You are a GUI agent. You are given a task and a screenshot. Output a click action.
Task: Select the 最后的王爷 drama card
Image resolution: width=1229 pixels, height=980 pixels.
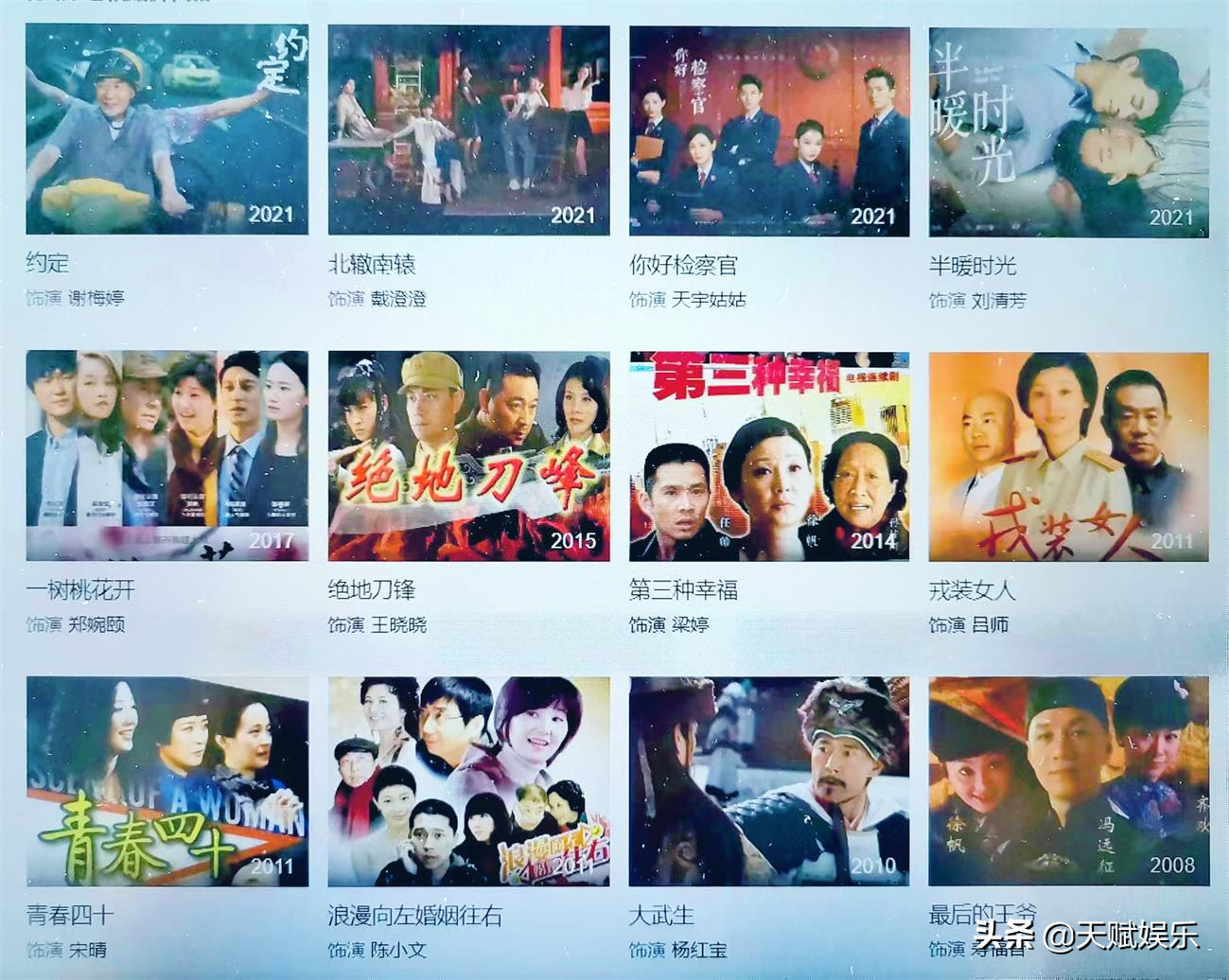click(1068, 780)
